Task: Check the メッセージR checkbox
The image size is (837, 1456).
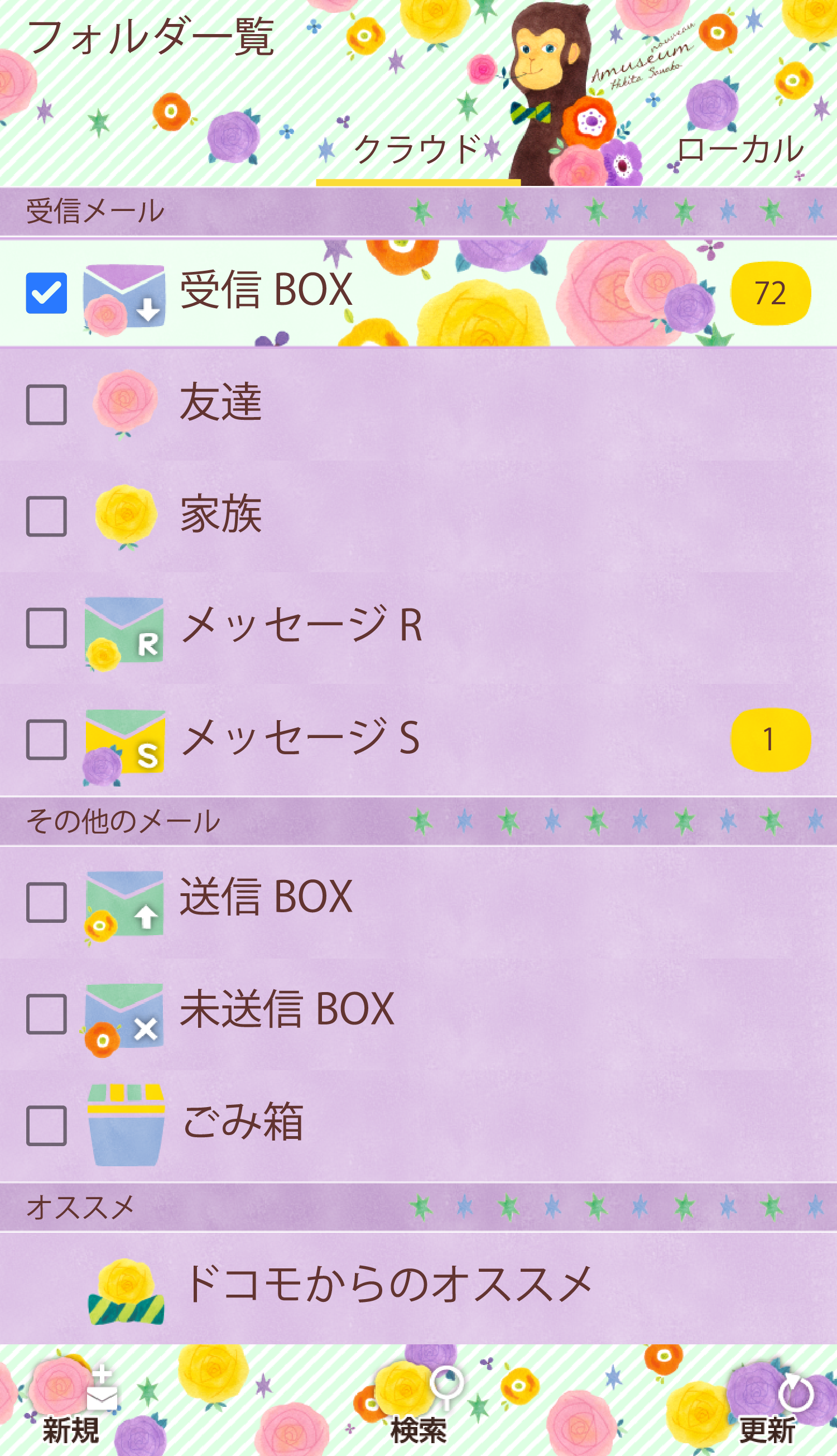Action: click(x=46, y=628)
